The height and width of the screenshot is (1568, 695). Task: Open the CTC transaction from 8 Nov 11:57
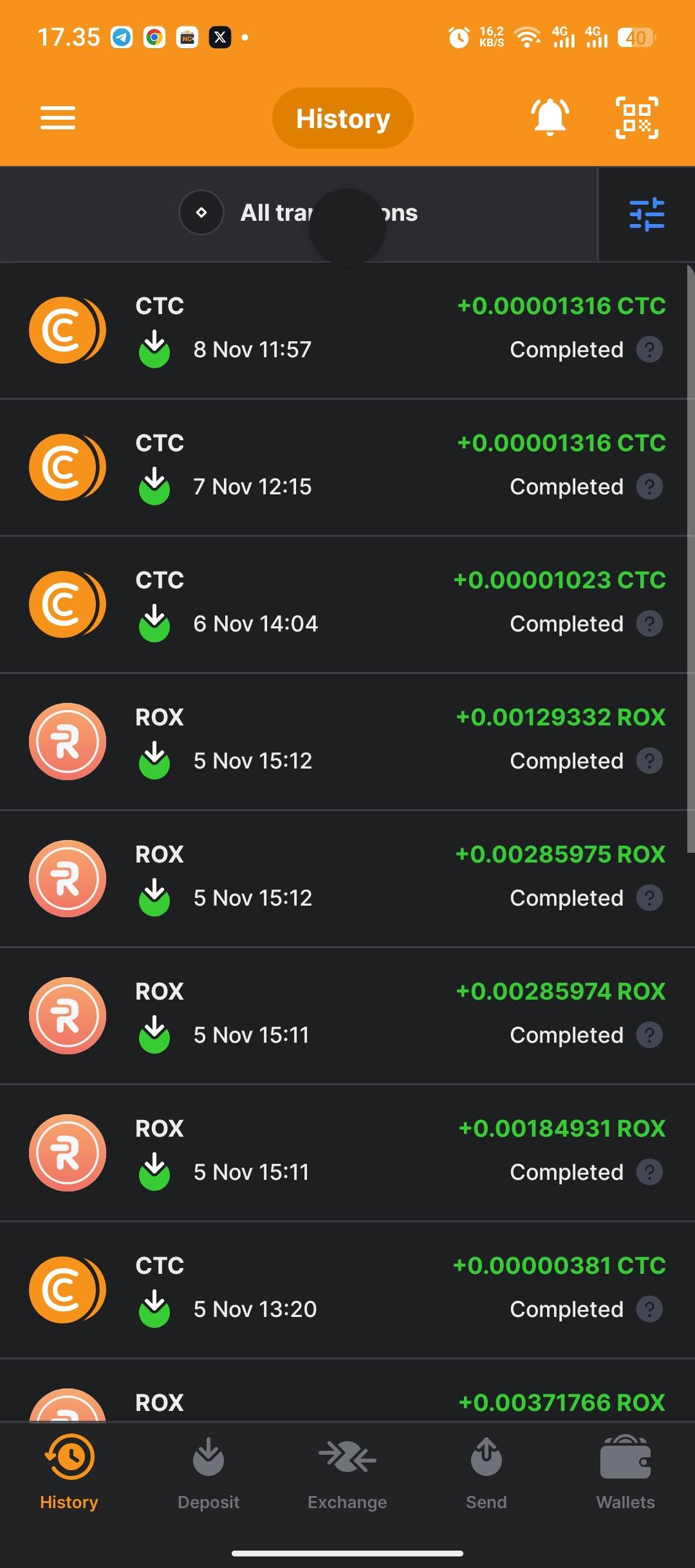(x=344, y=330)
